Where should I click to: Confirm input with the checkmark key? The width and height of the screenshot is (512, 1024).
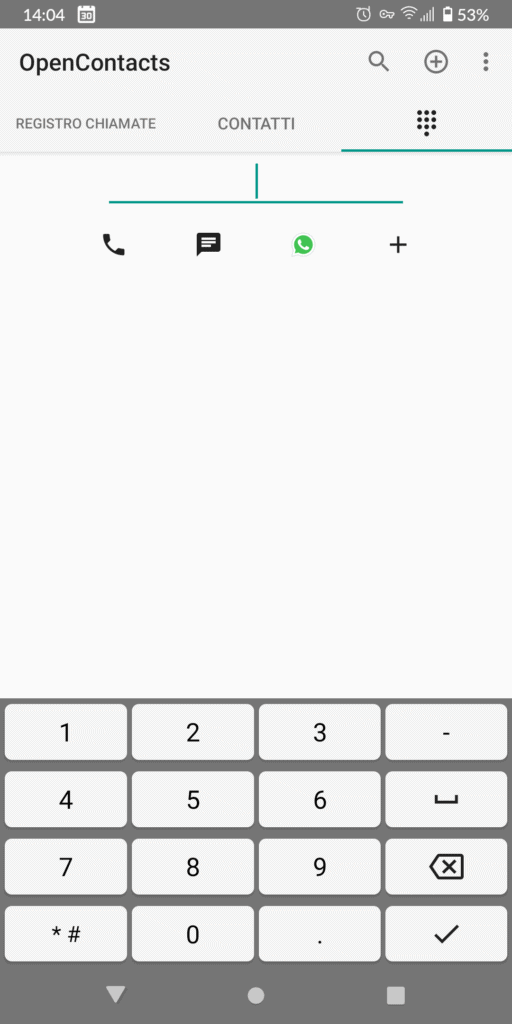446,934
